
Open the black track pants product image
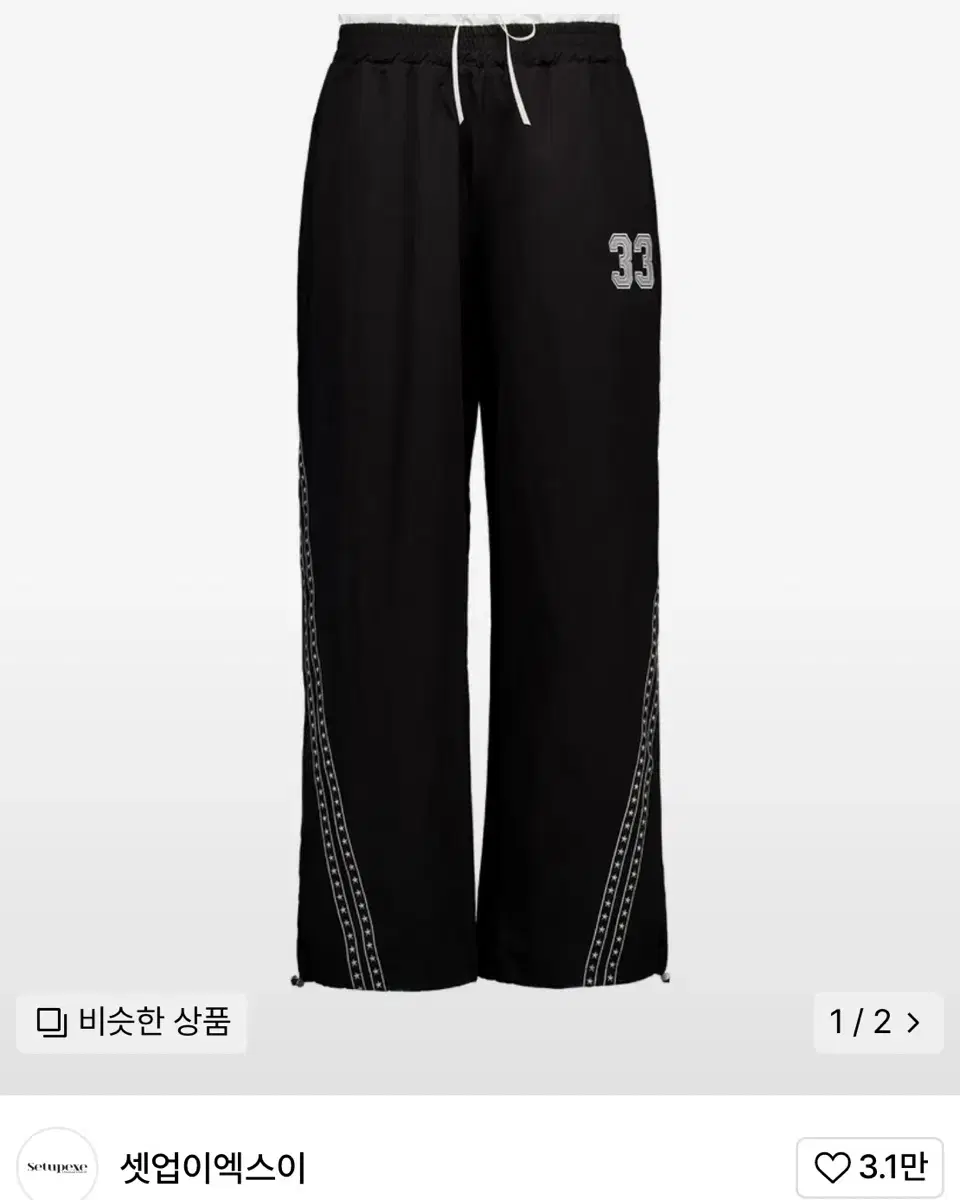coord(479,500)
